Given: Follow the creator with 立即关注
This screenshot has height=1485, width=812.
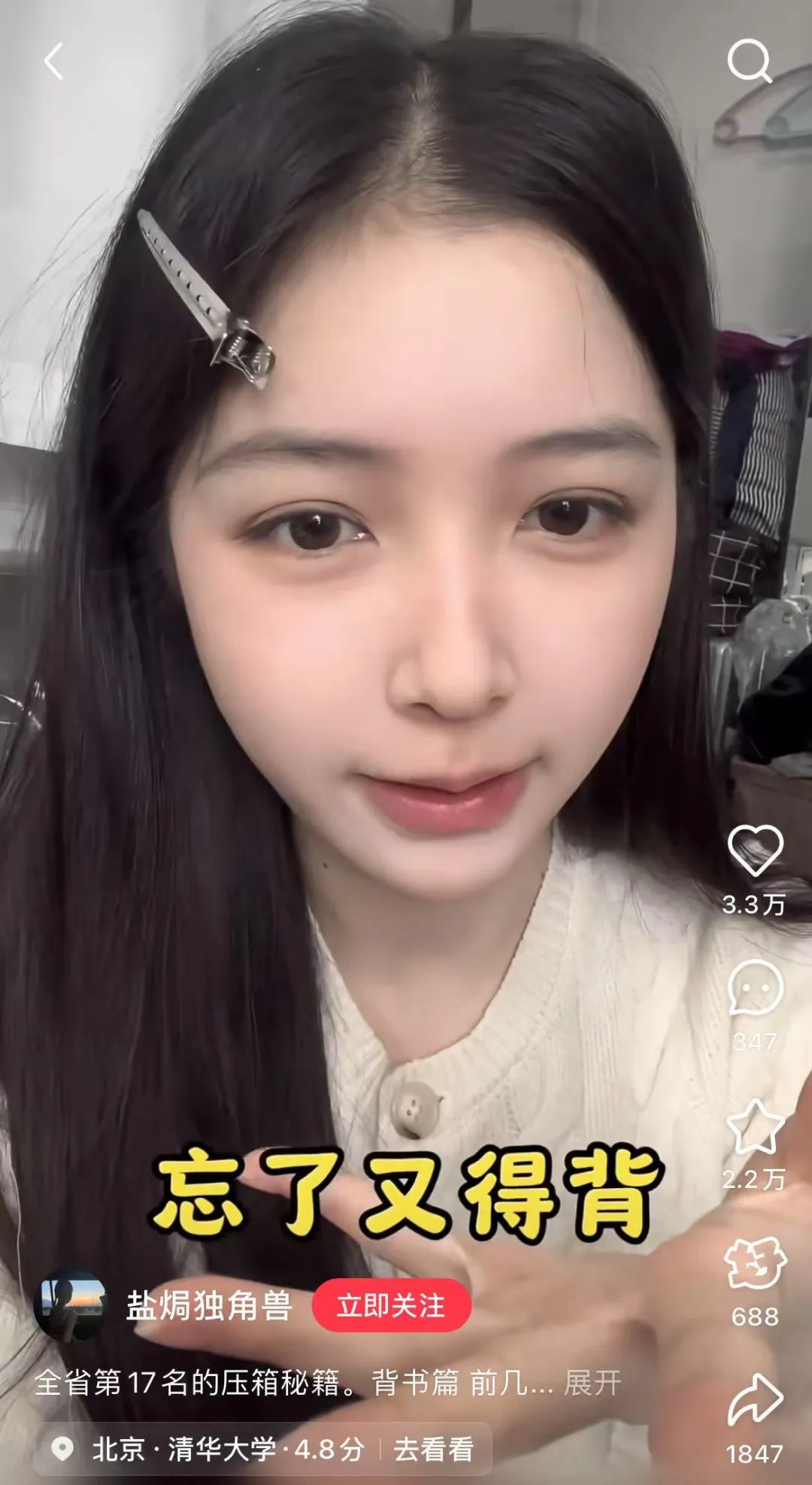Looking at the screenshot, I should tap(391, 1305).
